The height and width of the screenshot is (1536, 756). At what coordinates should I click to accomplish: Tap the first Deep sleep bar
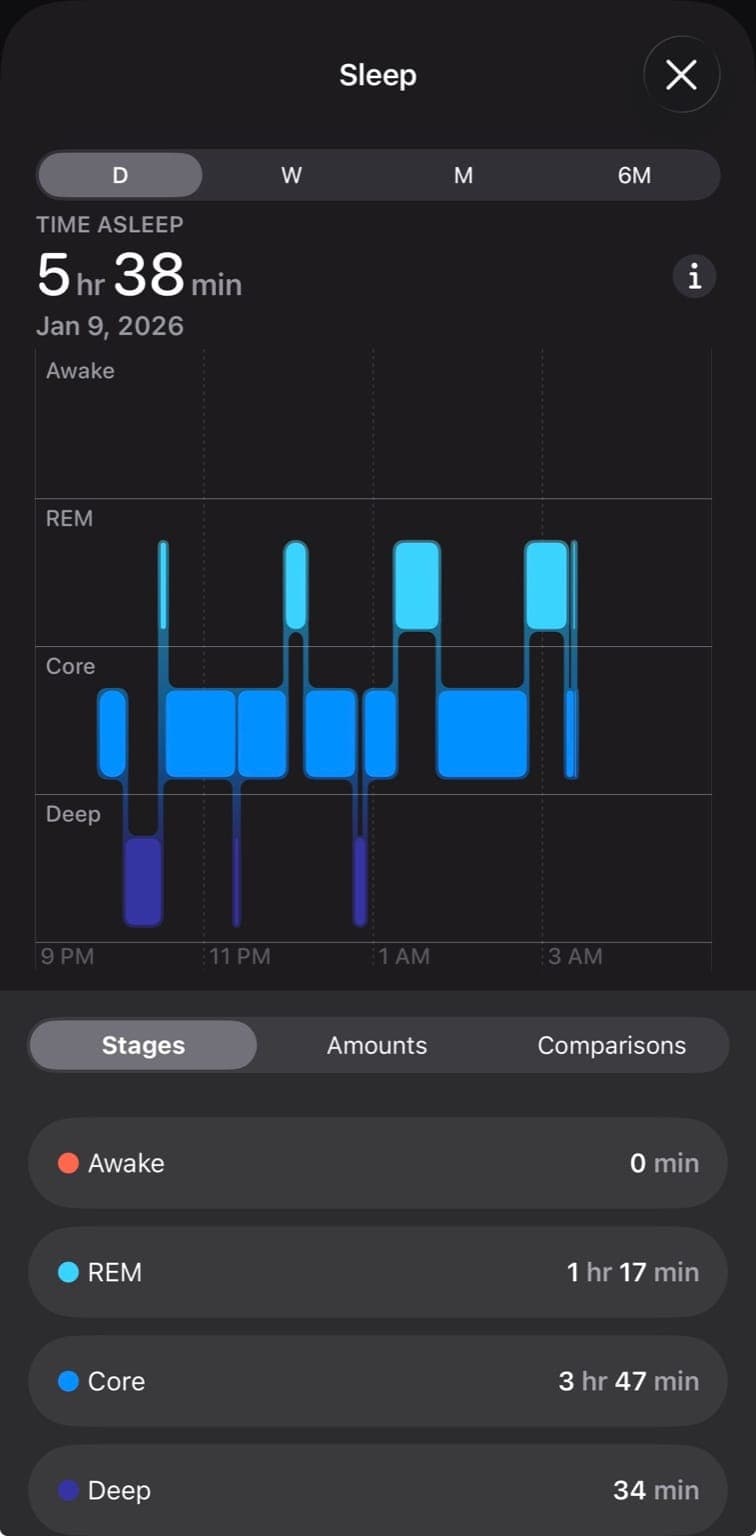tap(144, 878)
